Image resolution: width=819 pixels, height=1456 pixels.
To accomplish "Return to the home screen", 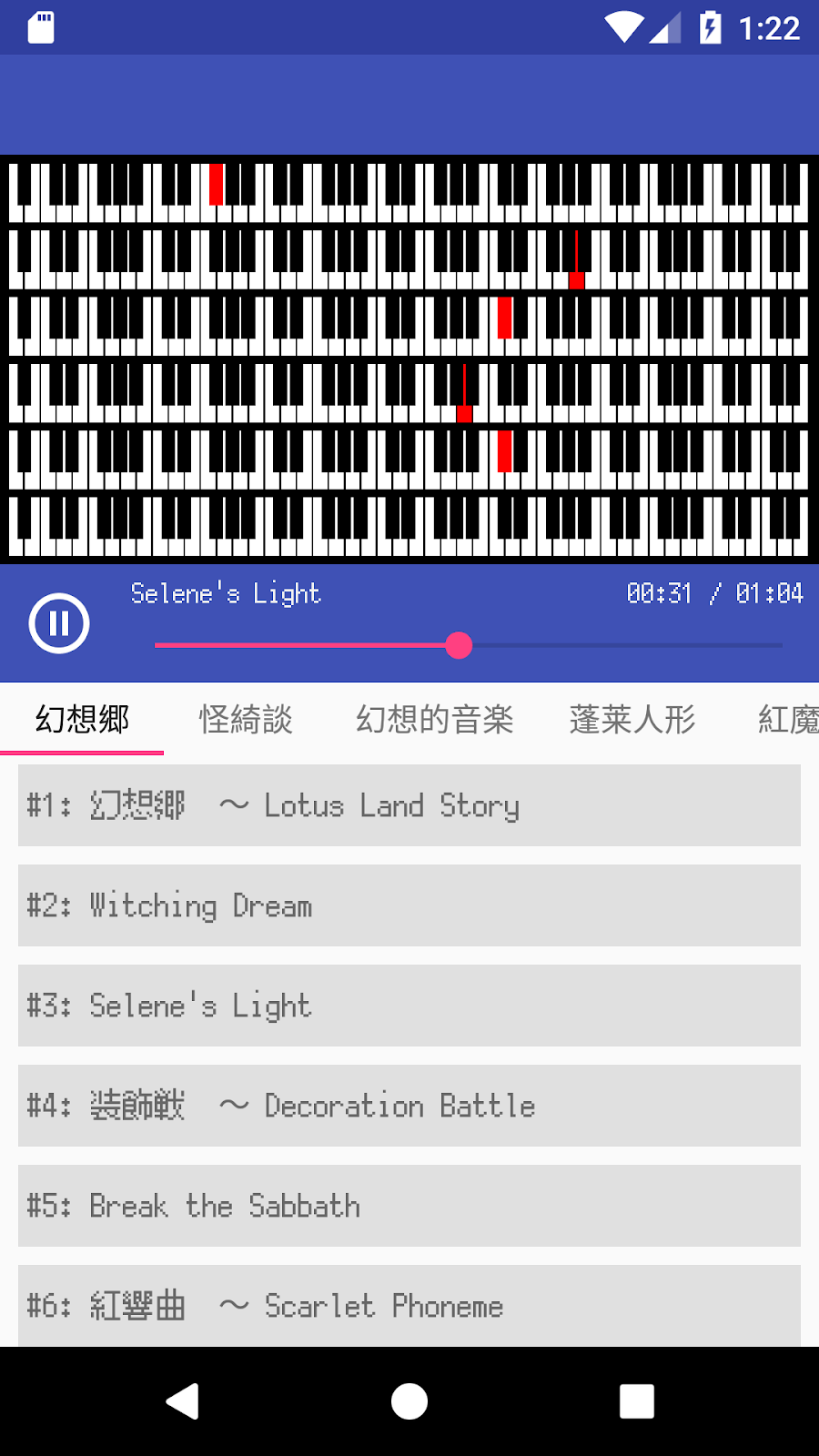I will (x=409, y=1401).
